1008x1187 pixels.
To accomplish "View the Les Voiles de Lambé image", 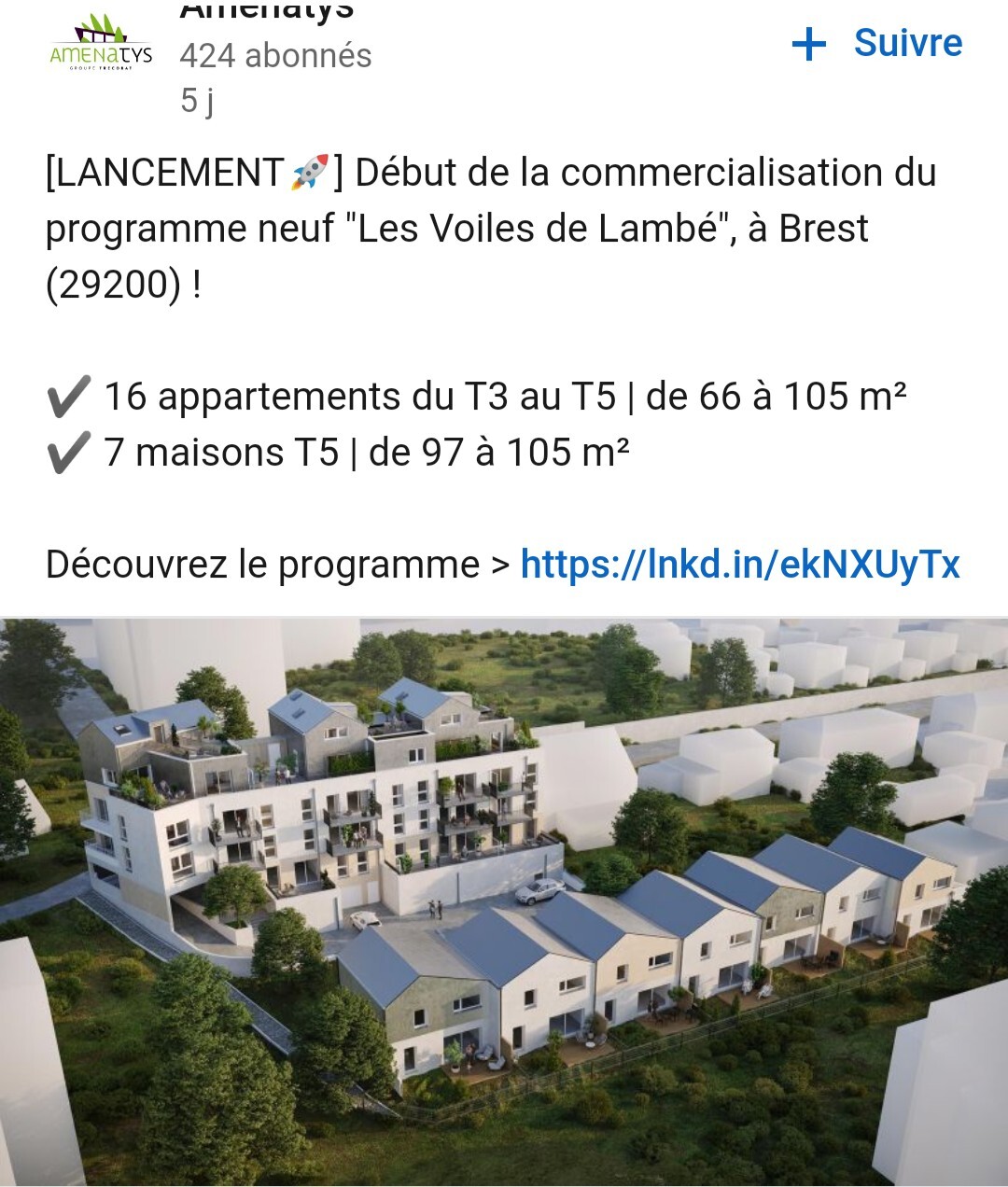I will point(504,901).
